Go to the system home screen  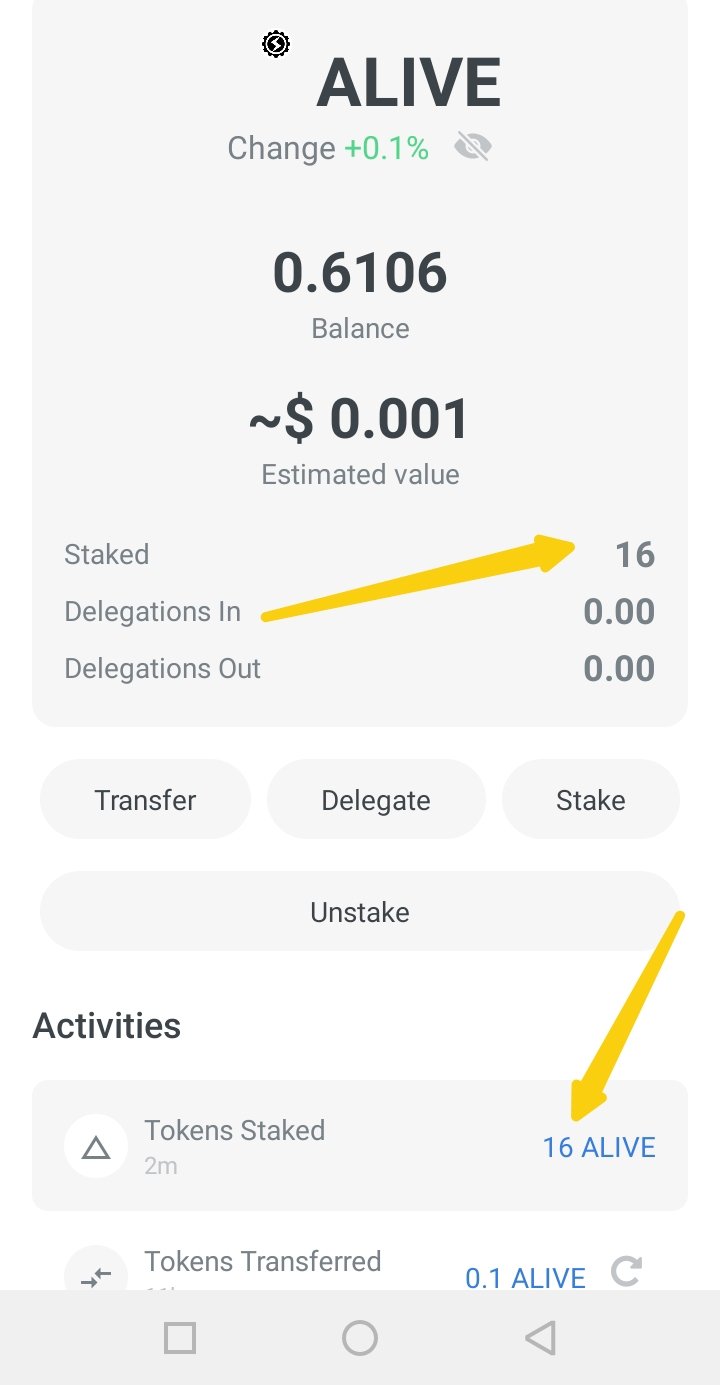360,1337
